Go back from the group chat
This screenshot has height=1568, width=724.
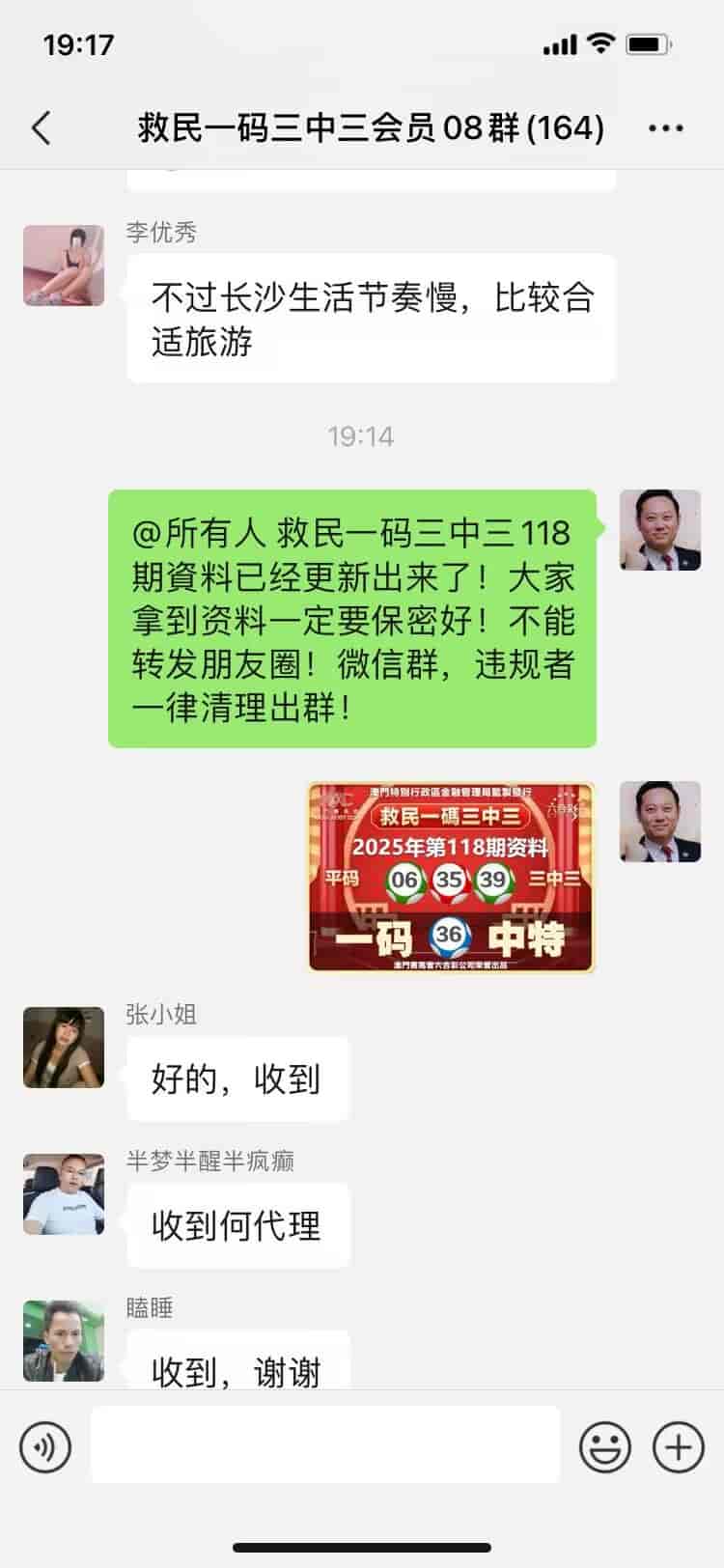(x=41, y=127)
